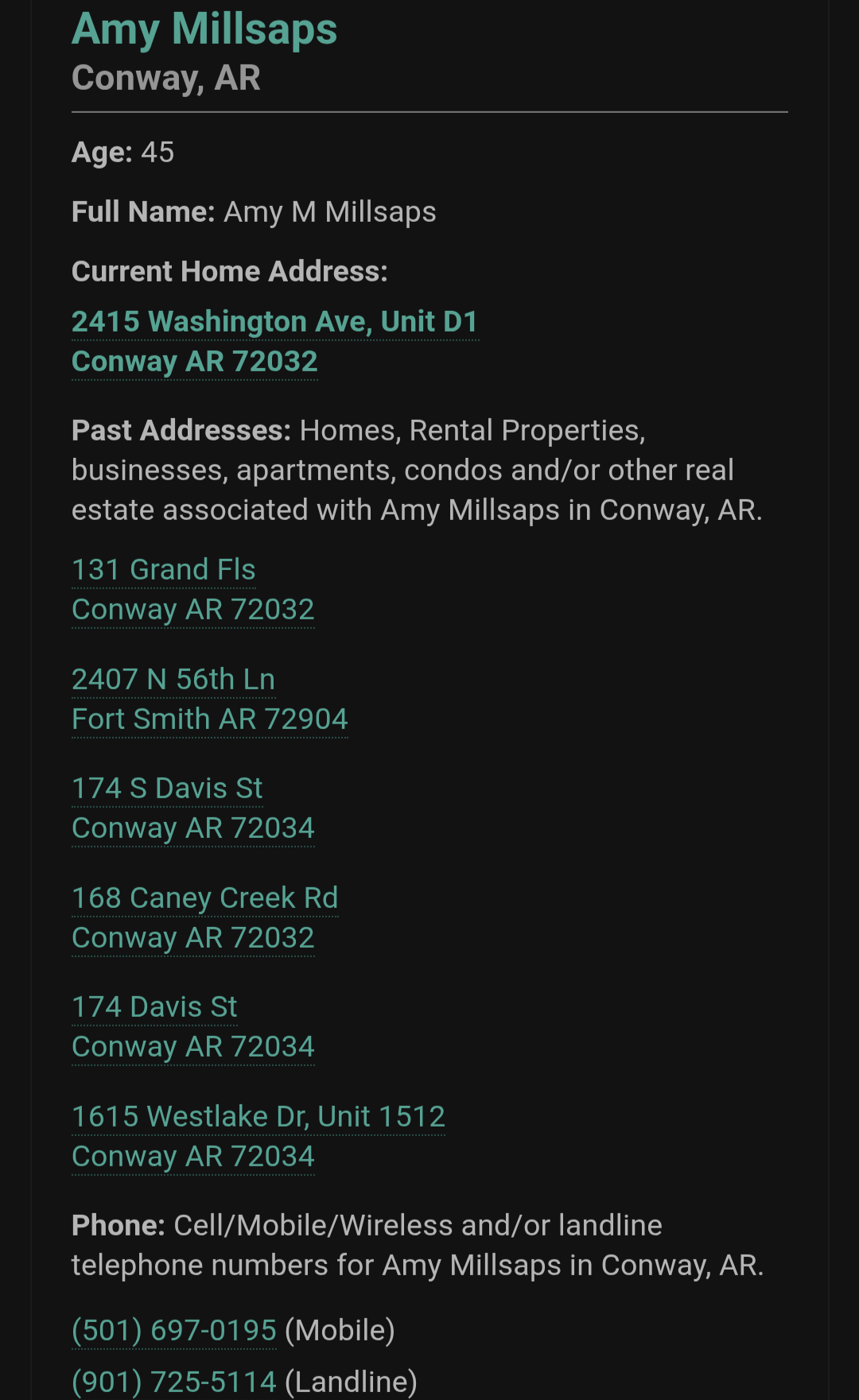View the 174 Davis St address
This screenshot has height=1400, width=859.
154,1007
